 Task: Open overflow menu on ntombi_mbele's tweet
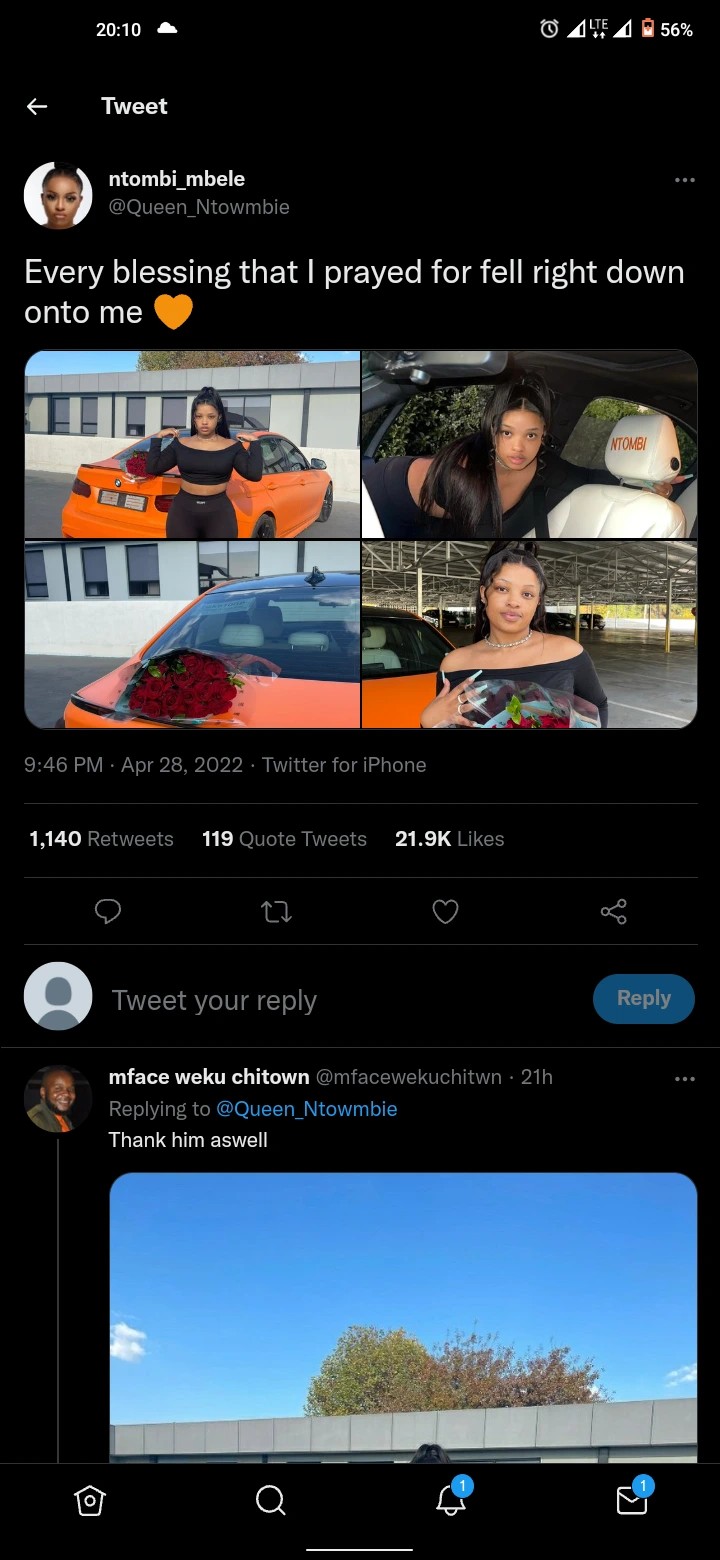click(684, 180)
